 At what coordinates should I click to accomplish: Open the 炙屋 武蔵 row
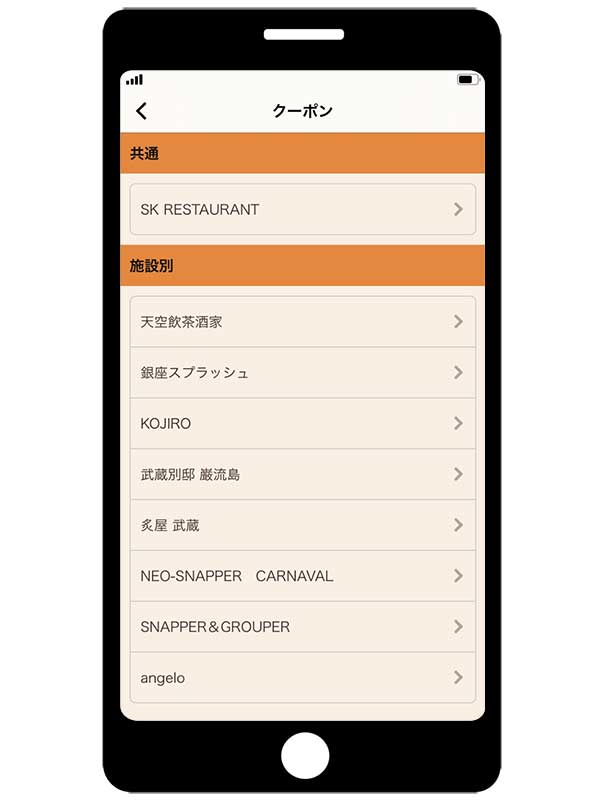tap(302, 525)
